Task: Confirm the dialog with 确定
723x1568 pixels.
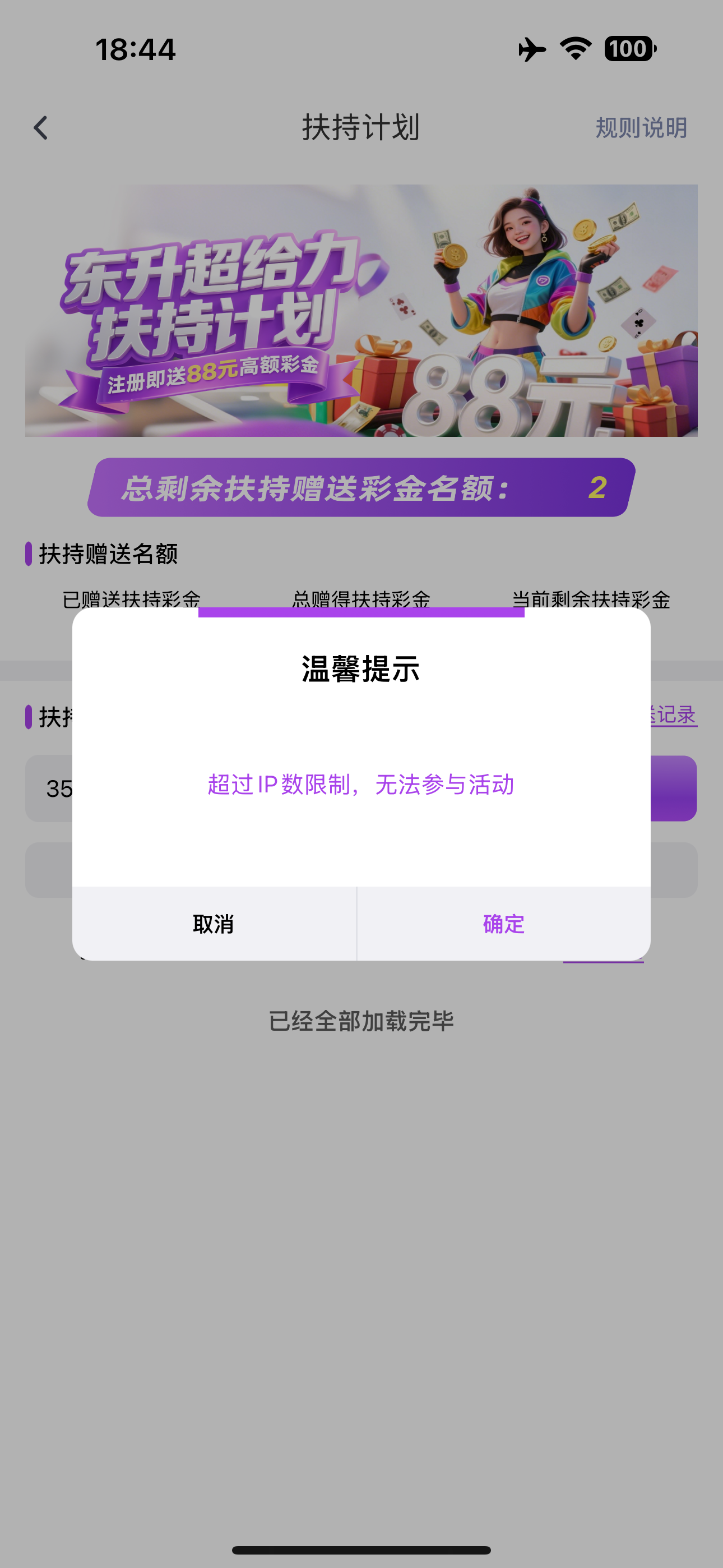Action: click(503, 924)
